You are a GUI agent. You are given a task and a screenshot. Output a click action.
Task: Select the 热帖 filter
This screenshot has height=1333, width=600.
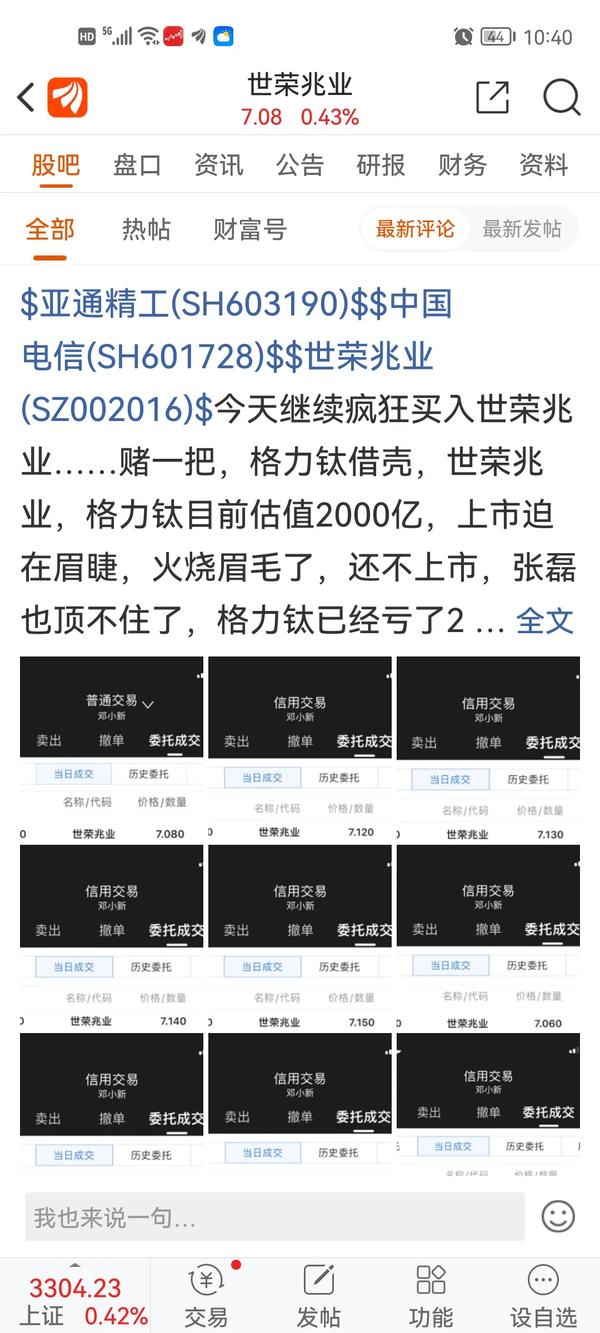[x=146, y=229]
